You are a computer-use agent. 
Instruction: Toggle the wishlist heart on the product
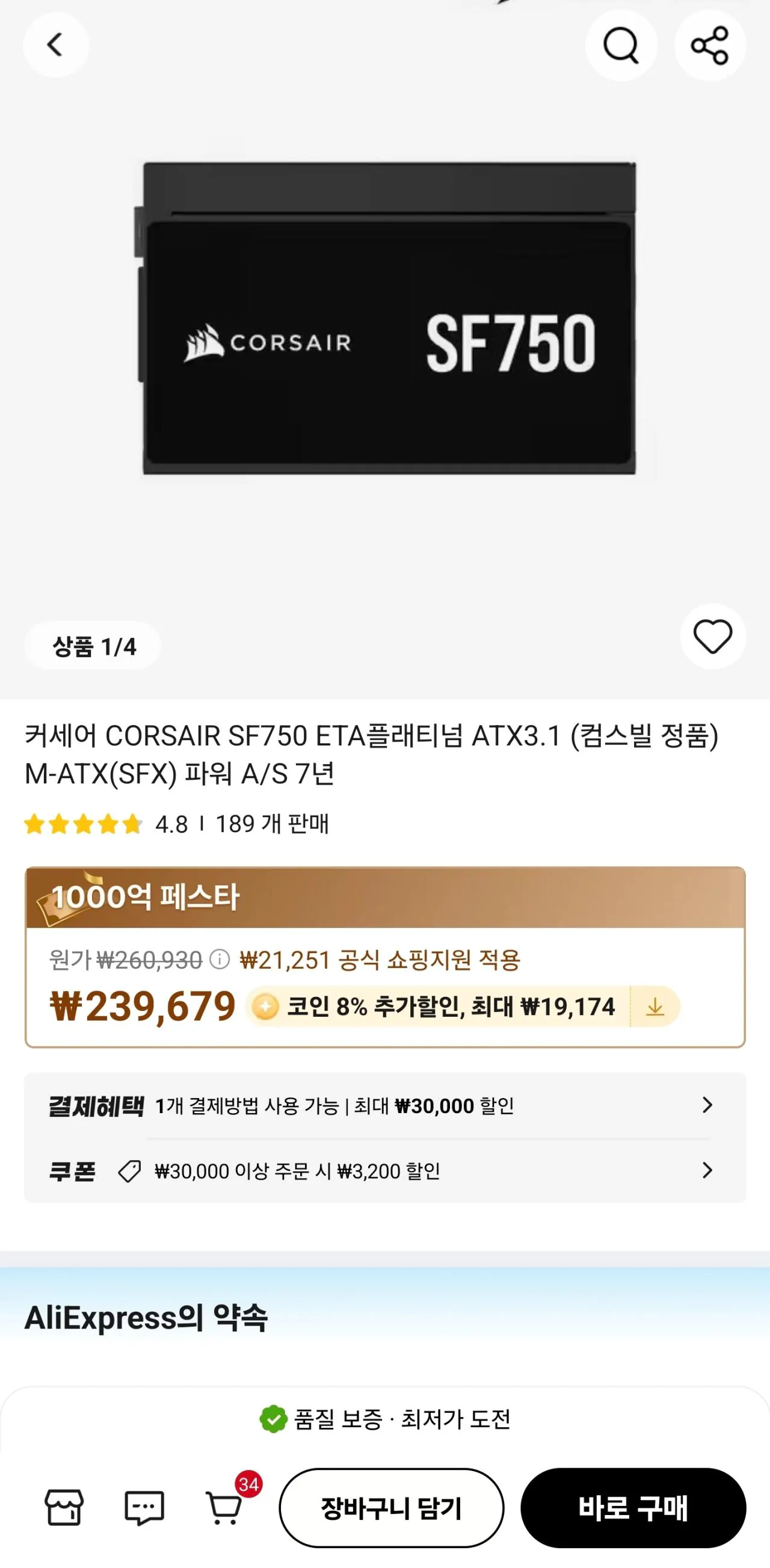click(x=712, y=636)
